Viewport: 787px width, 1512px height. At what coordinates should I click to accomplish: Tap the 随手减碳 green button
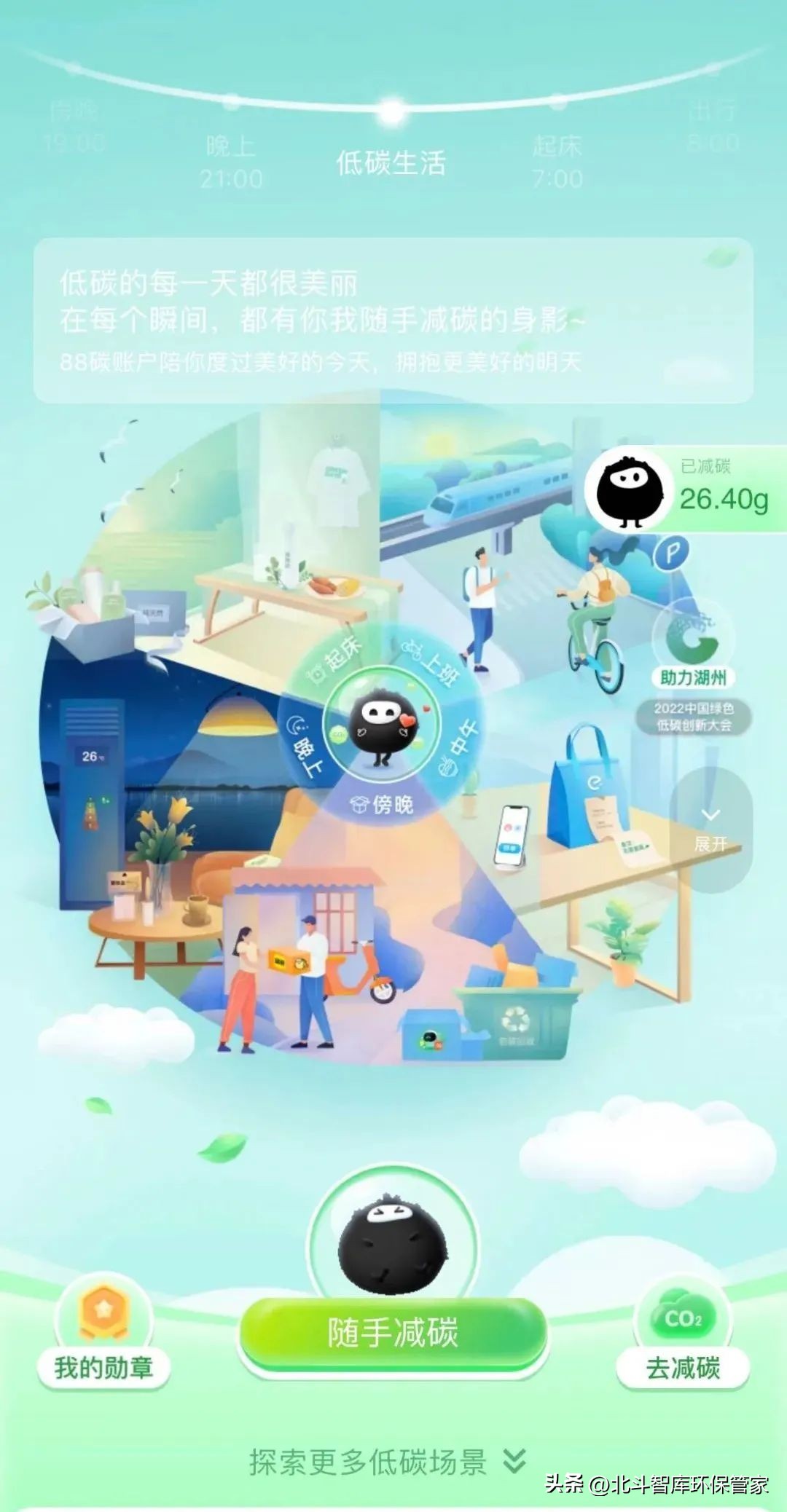pyautogui.click(x=393, y=1334)
